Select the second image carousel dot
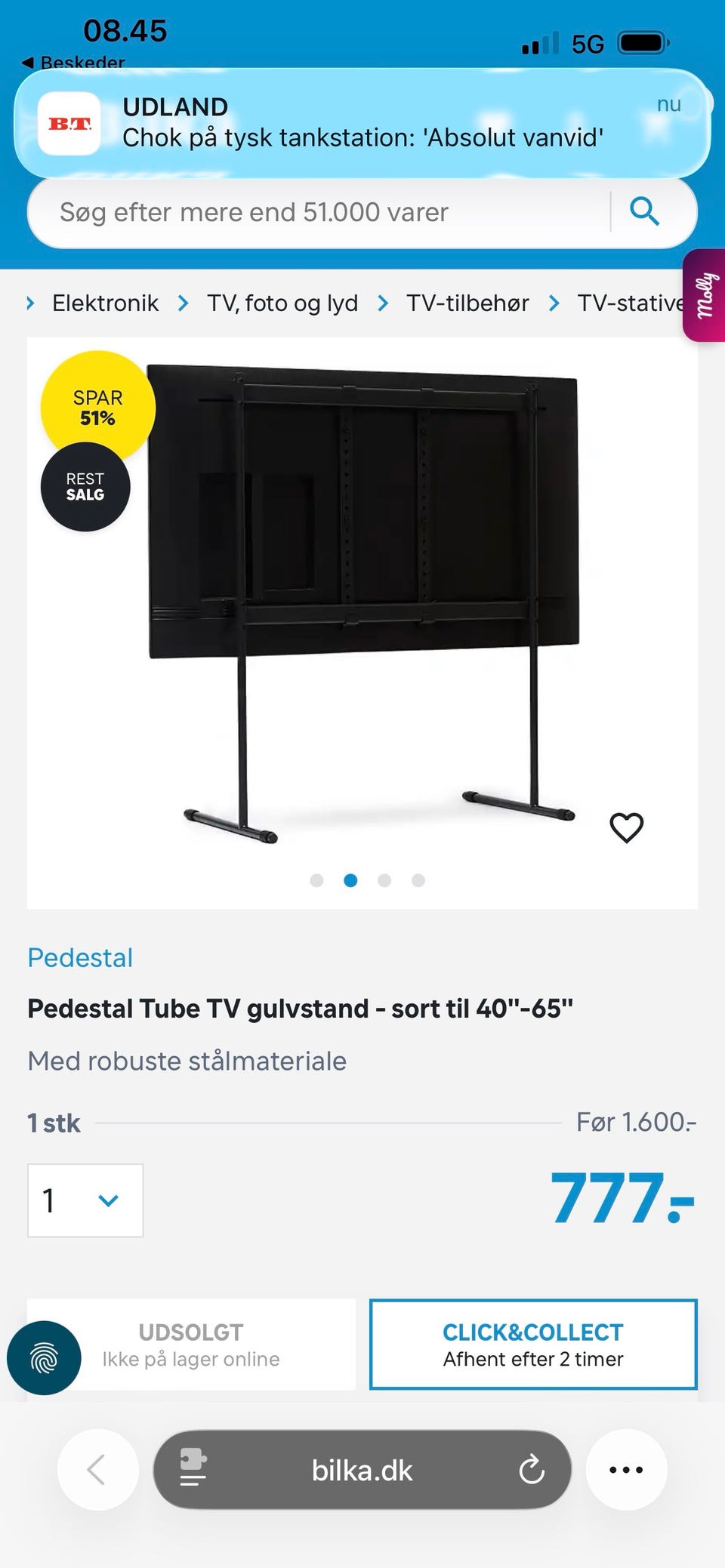This screenshot has width=725, height=1568. click(350, 879)
